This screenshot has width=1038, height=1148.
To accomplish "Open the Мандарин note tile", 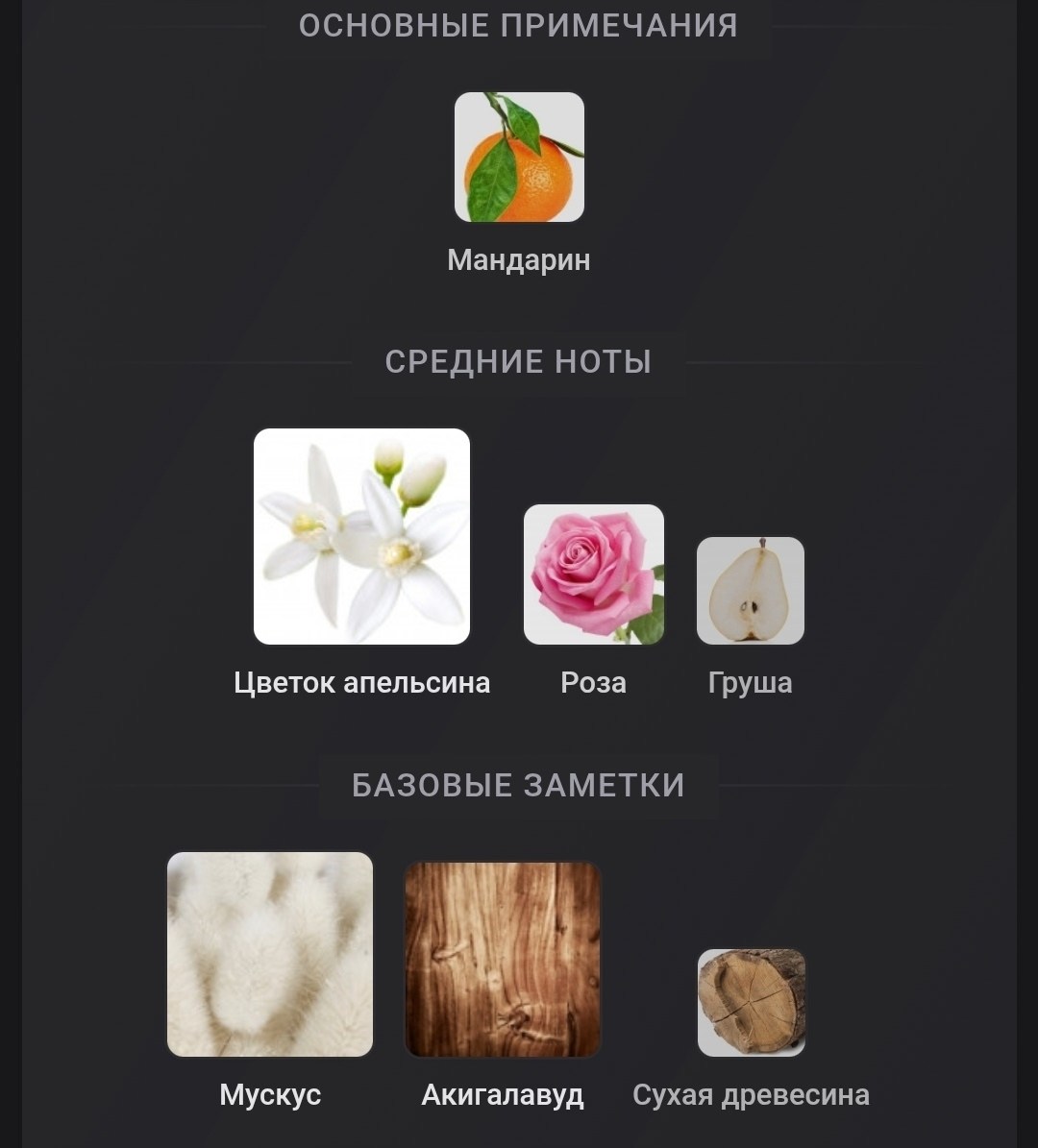I will click(x=519, y=158).
